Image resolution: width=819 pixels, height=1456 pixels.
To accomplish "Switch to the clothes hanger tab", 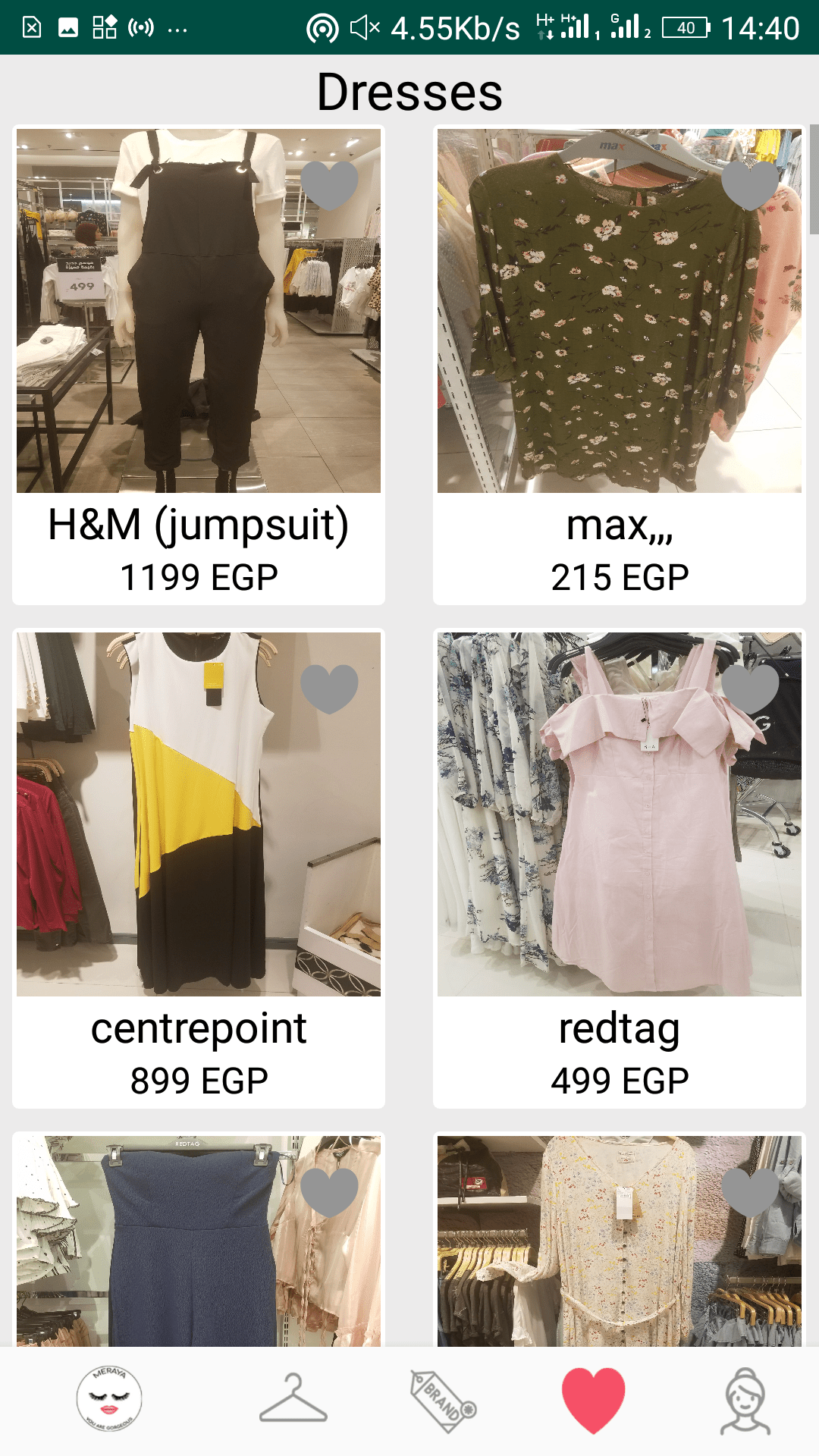I will tap(293, 1400).
